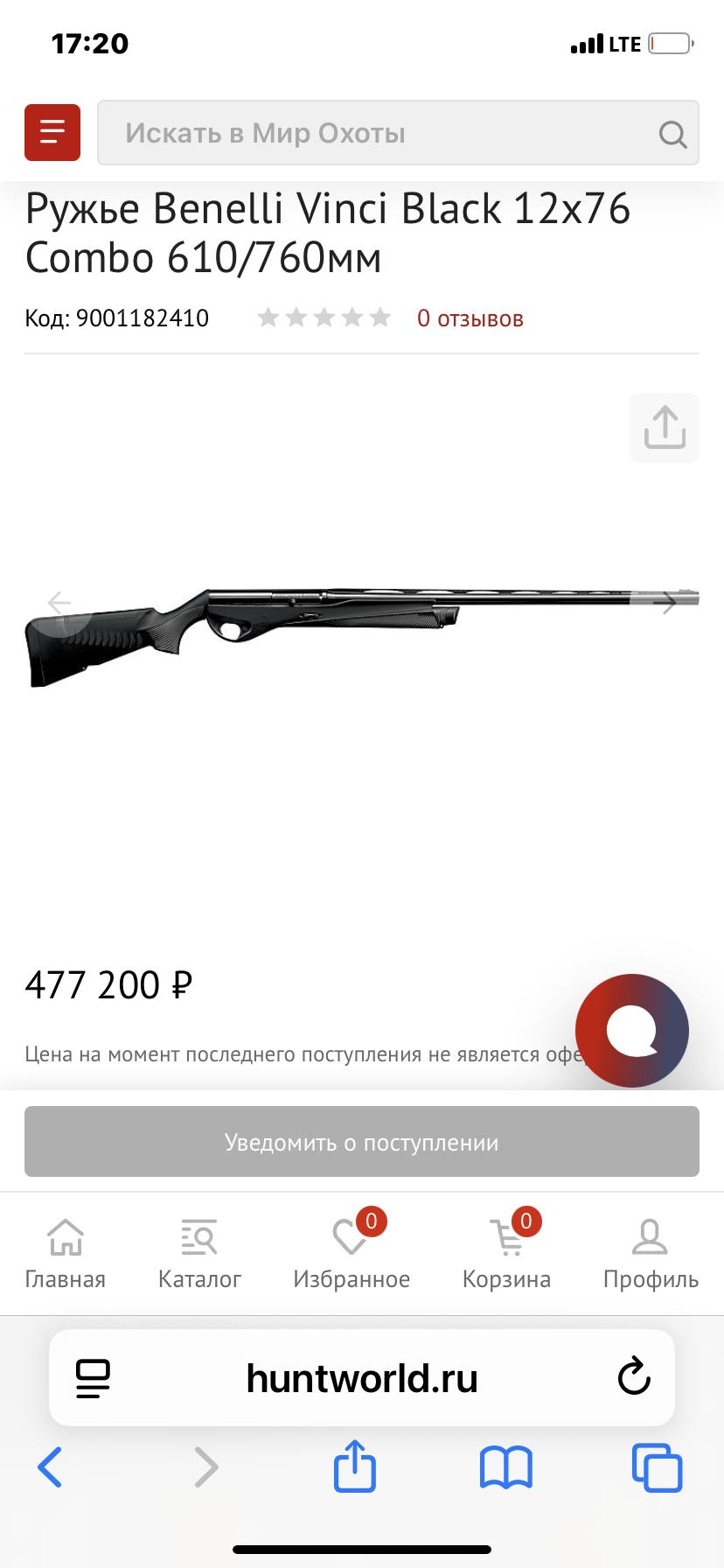The width and height of the screenshot is (724, 1568).
Task: Open the '0 отзывов' reviews link
Action: [x=470, y=318]
